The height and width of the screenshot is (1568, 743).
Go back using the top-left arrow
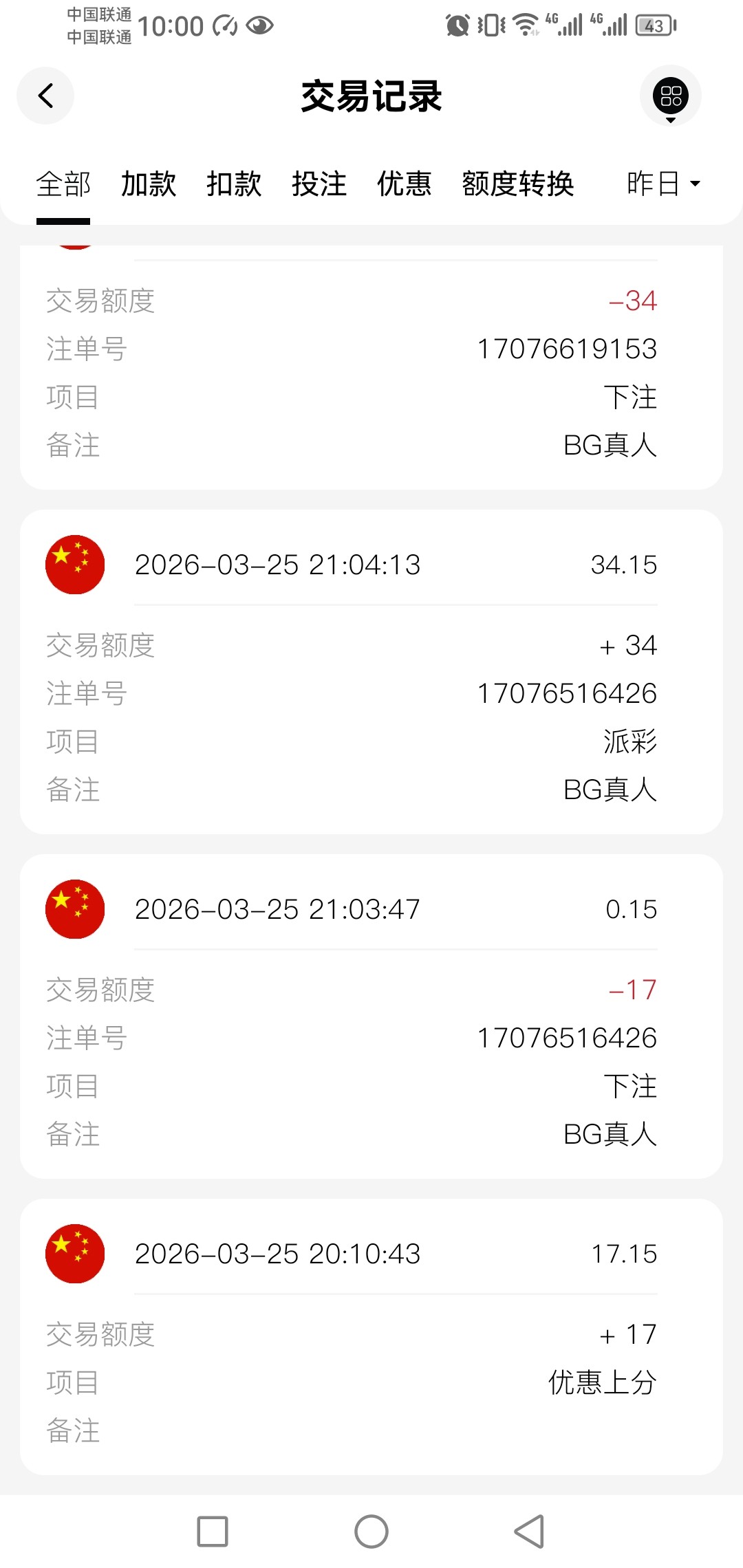(x=45, y=96)
